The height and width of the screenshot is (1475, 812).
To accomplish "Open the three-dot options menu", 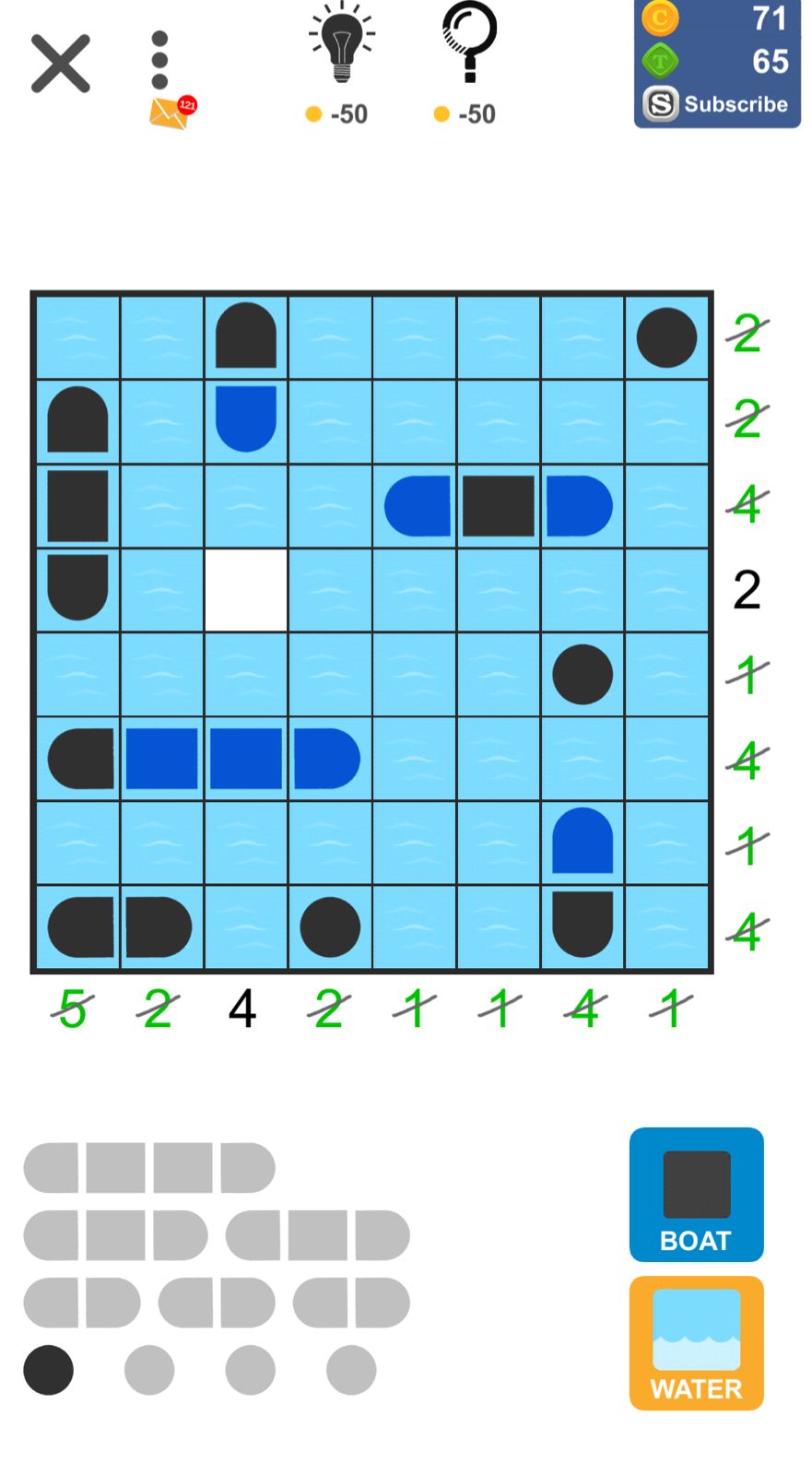I will tap(159, 61).
